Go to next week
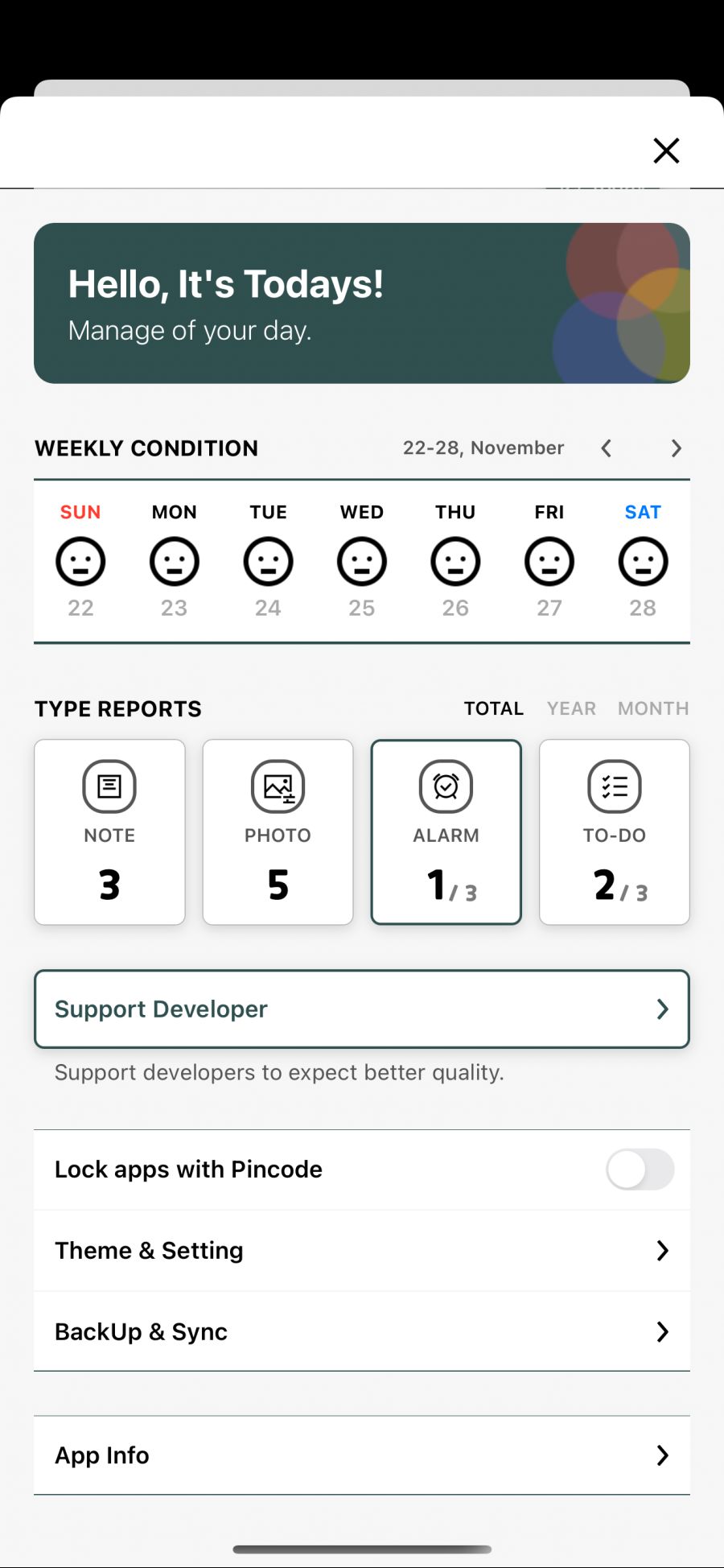Screen dimensions: 724x1568 pos(676,448)
